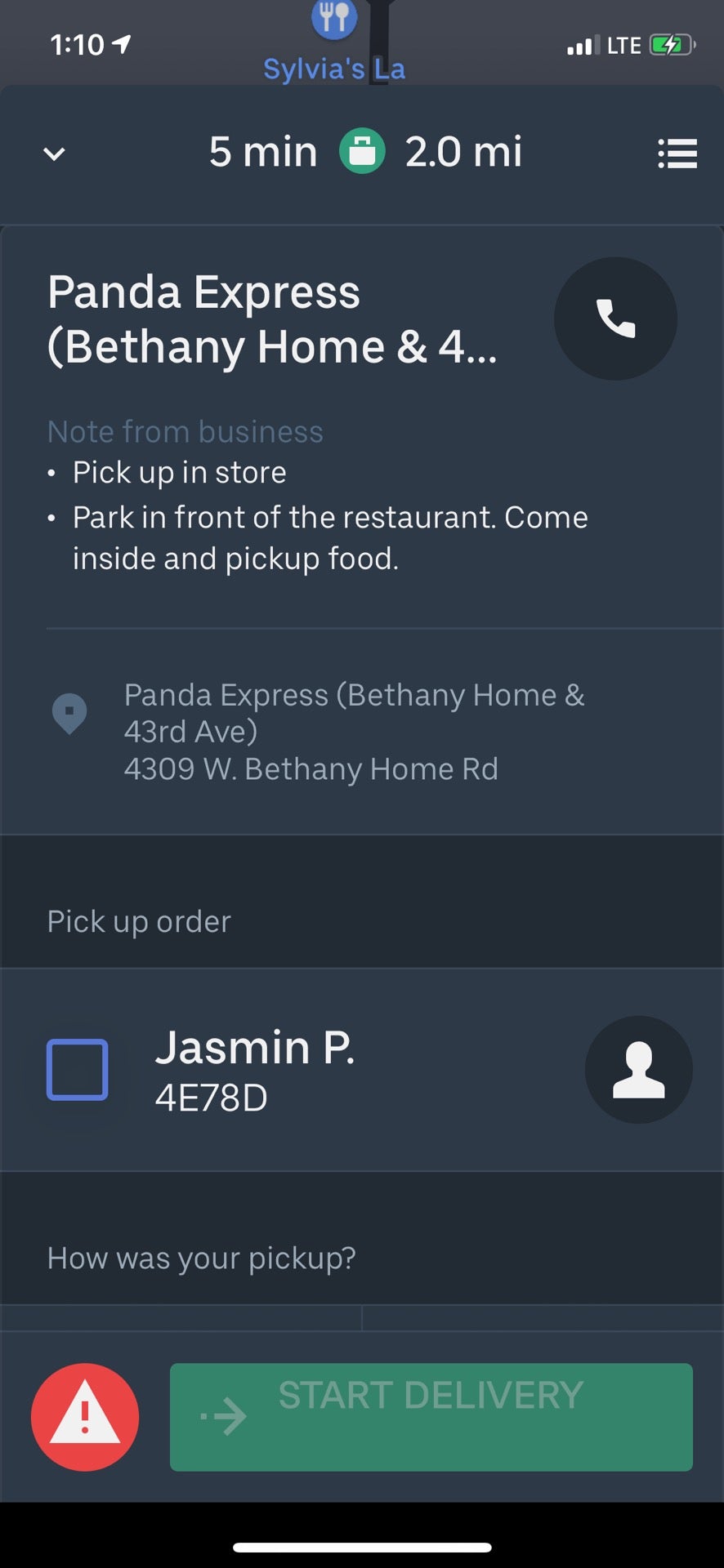Tap the address 4309 W. Bethany Home Rd
The height and width of the screenshot is (1568, 724).
pyautogui.click(x=311, y=768)
